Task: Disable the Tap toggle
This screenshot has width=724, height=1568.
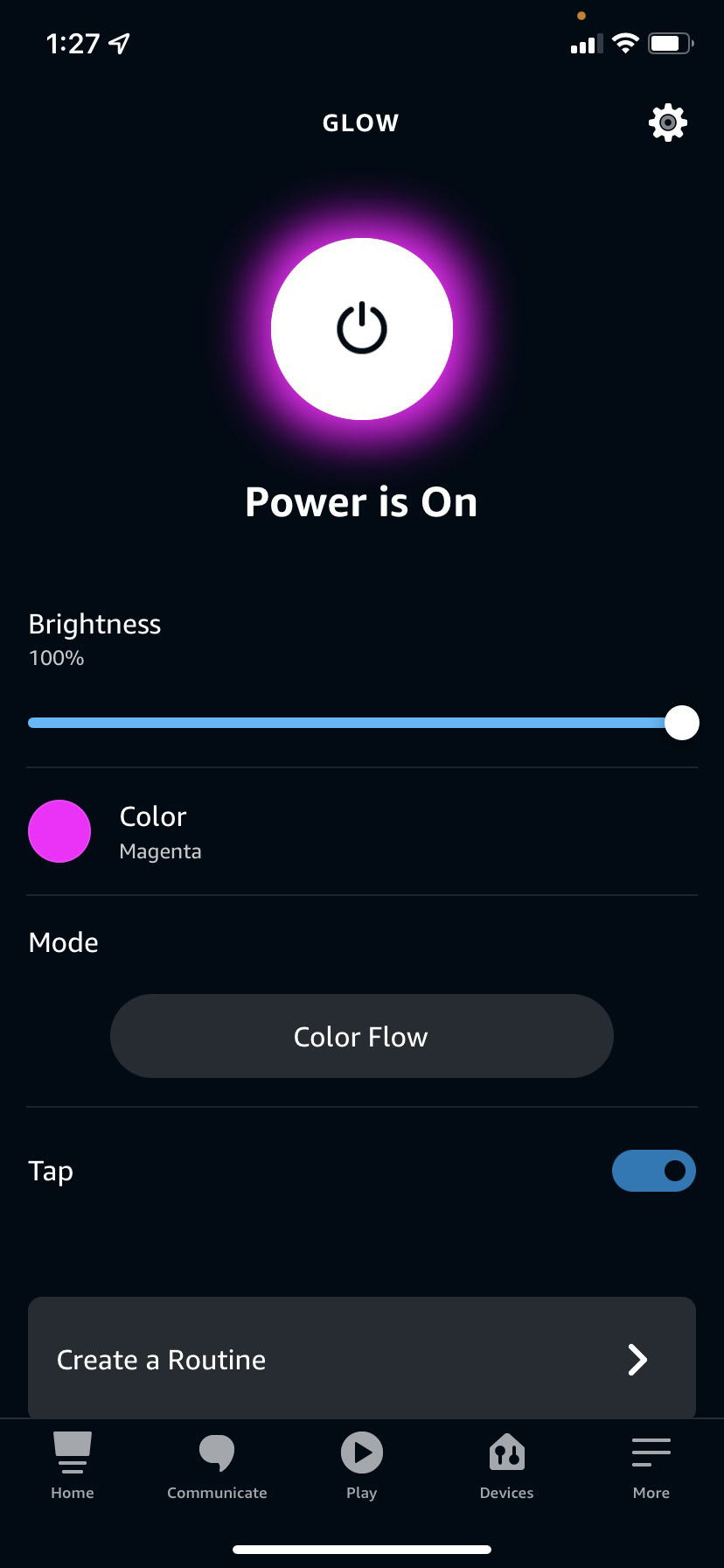Action: pos(653,1171)
